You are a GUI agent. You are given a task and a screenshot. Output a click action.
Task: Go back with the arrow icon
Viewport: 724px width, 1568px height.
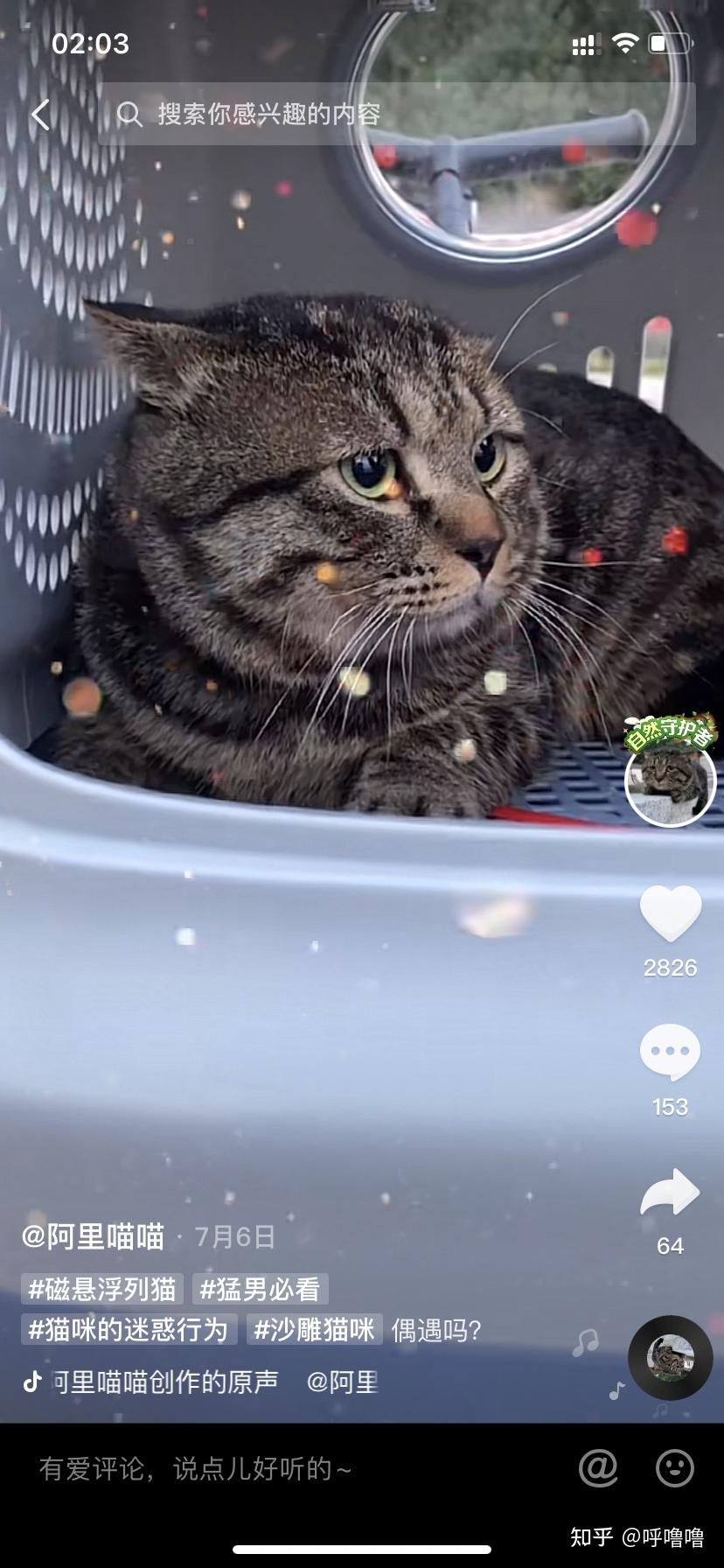[x=40, y=115]
